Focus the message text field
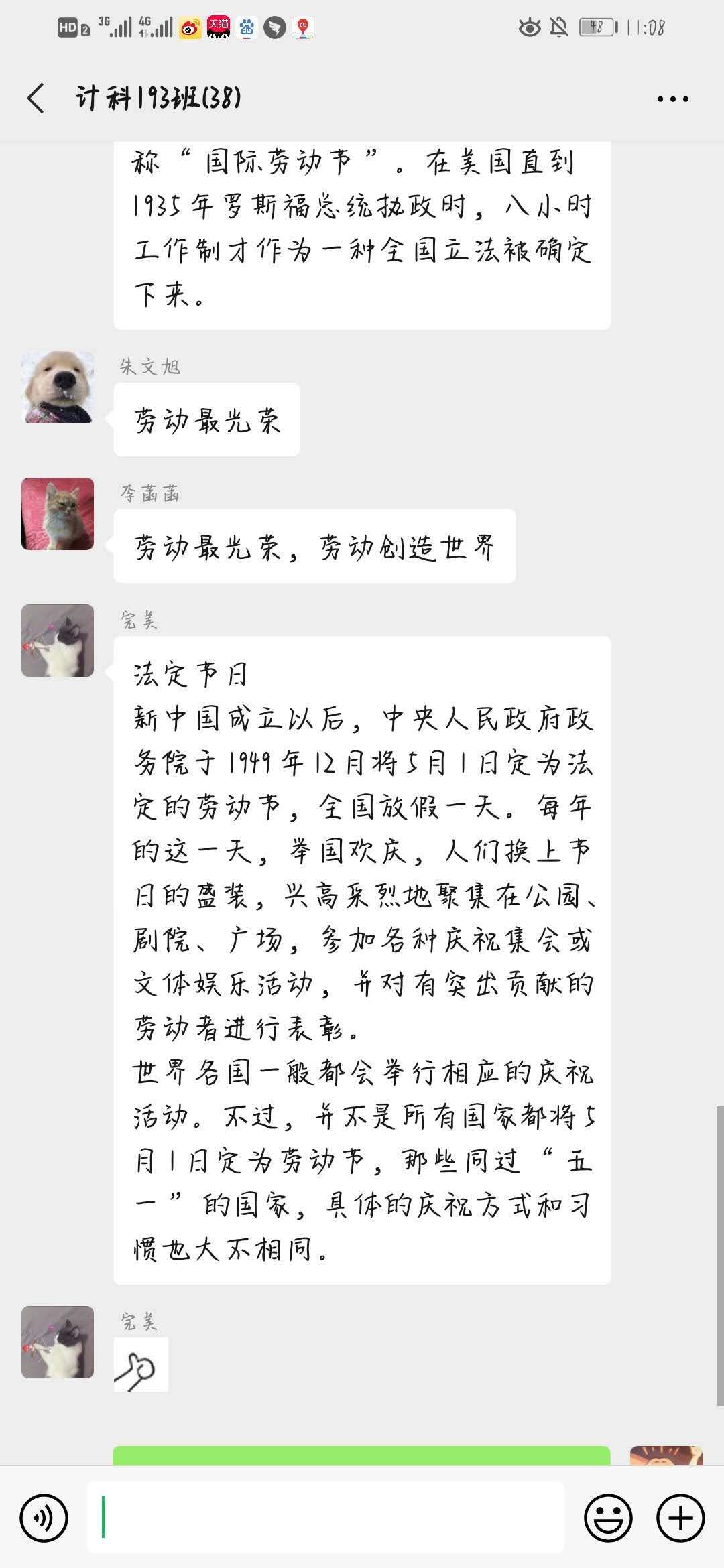 pos(326,1518)
